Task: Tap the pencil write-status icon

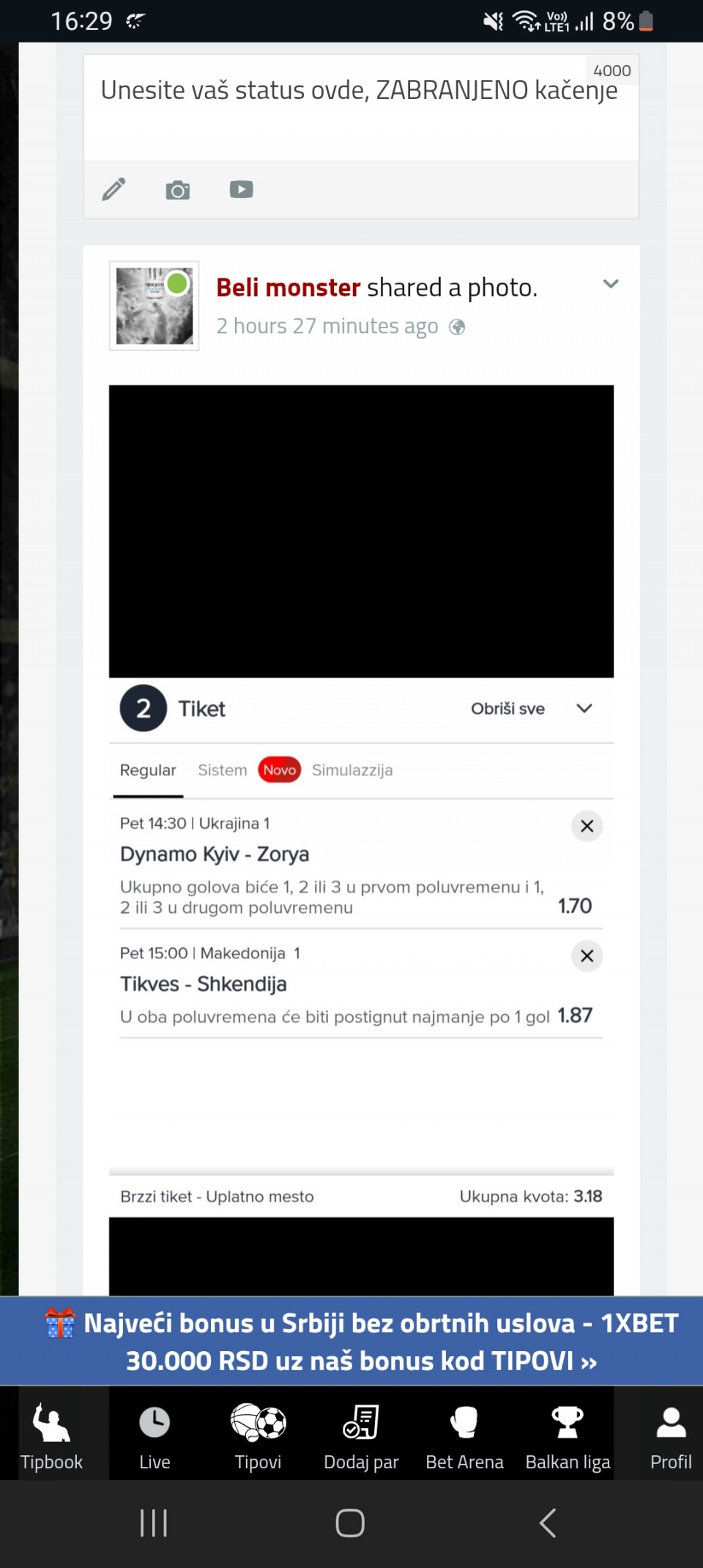Action: (x=114, y=190)
